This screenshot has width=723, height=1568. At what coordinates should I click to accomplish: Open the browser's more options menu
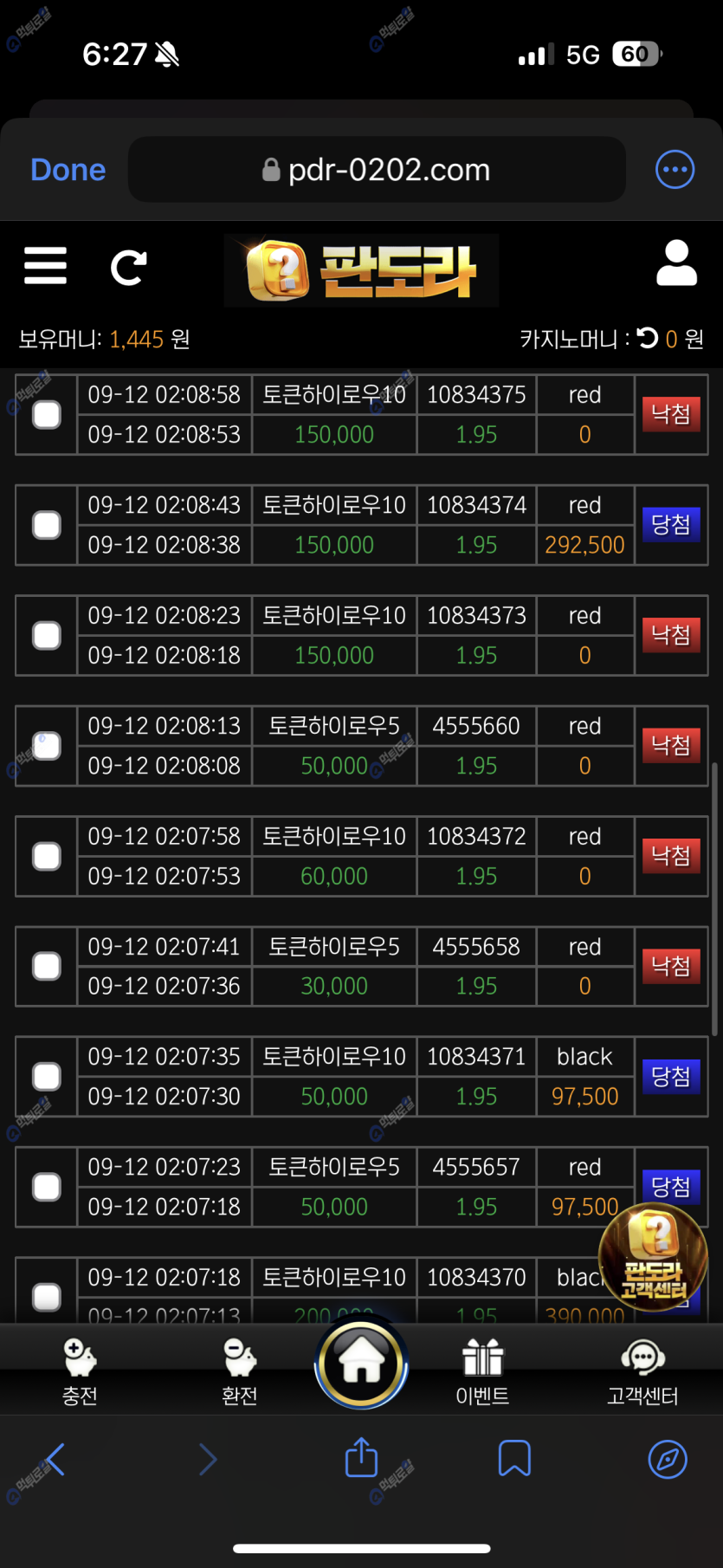coord(675,170)
